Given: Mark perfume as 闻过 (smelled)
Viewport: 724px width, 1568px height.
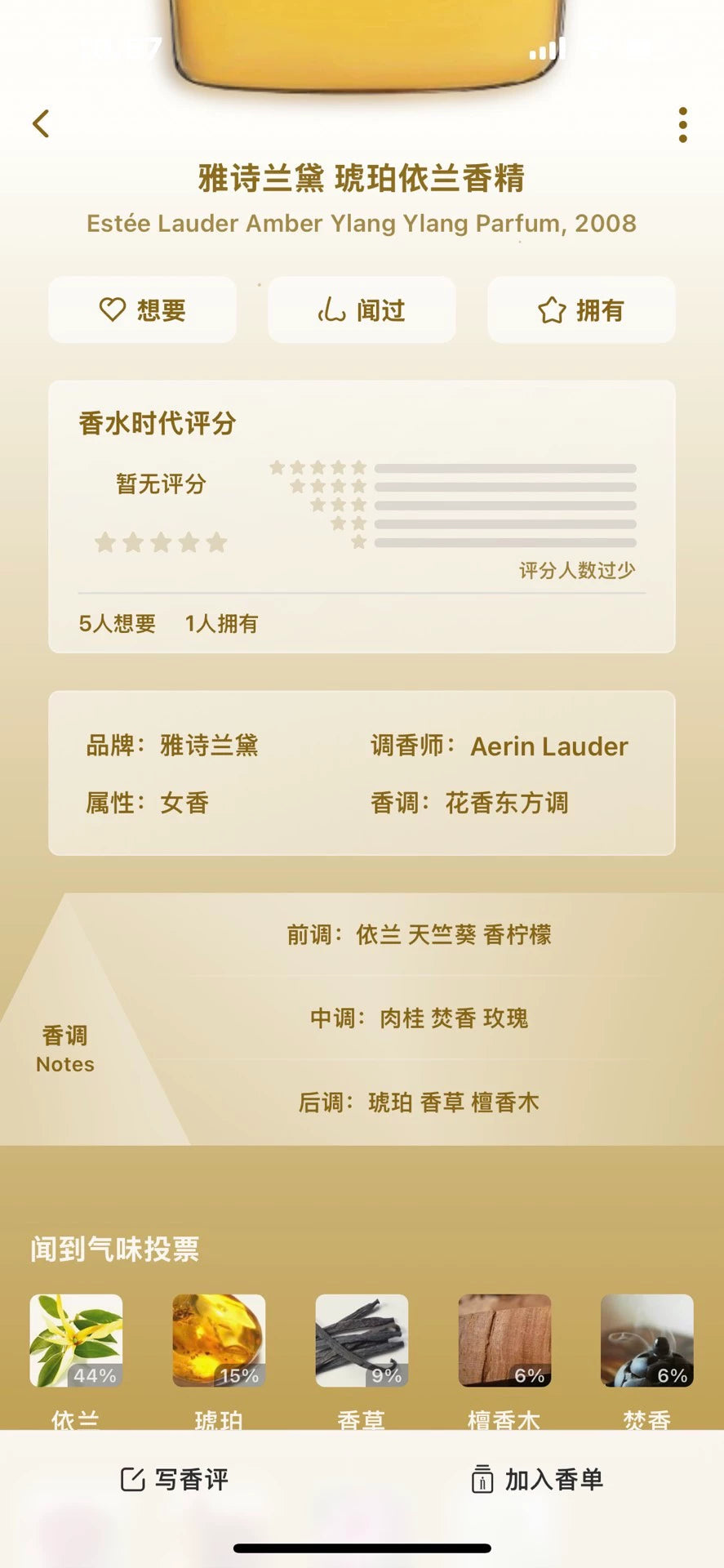Looking at the screenshot, I should (x=362, y=310).
